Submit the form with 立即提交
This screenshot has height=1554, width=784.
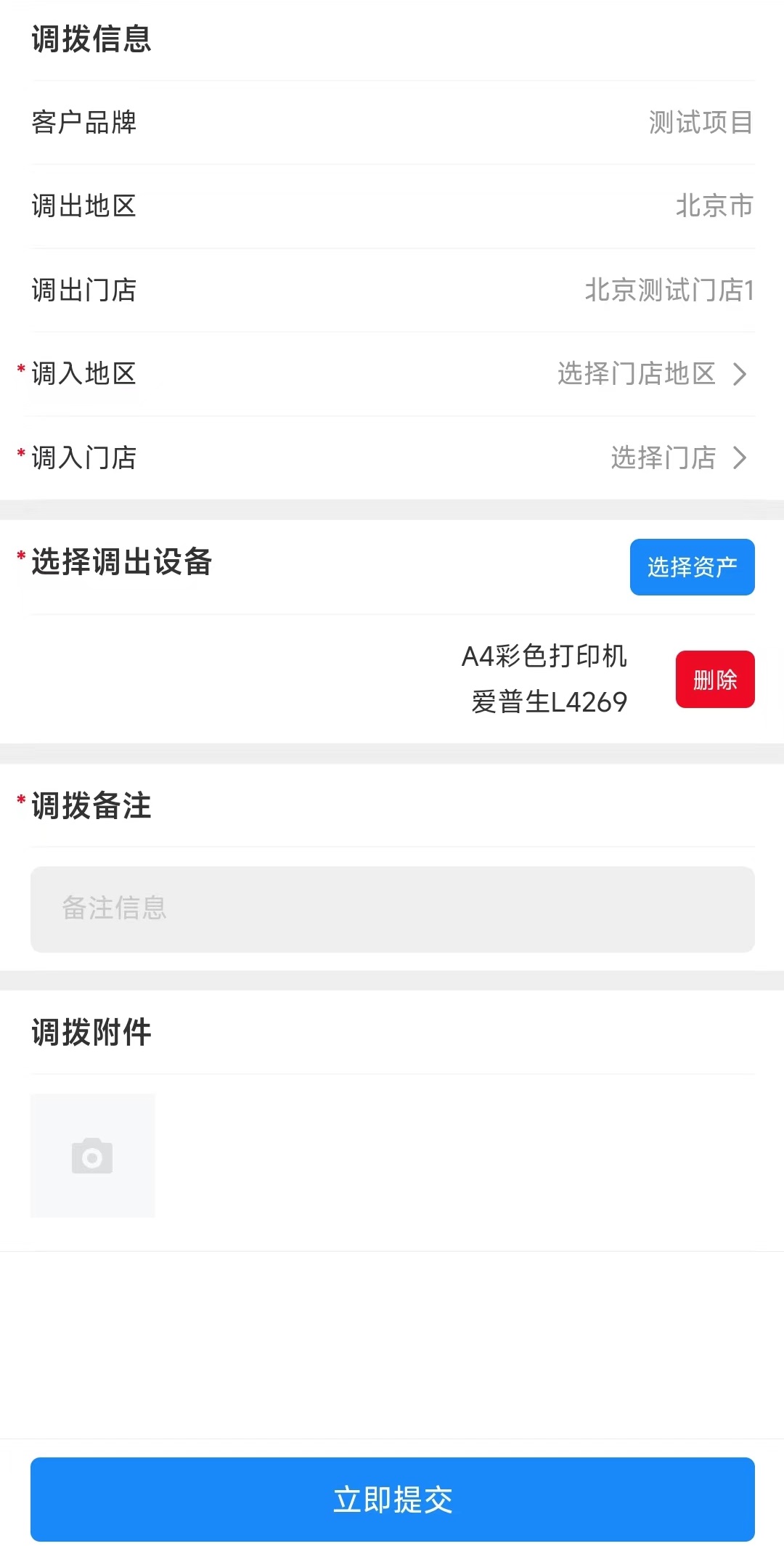[x=392, y=1500]
